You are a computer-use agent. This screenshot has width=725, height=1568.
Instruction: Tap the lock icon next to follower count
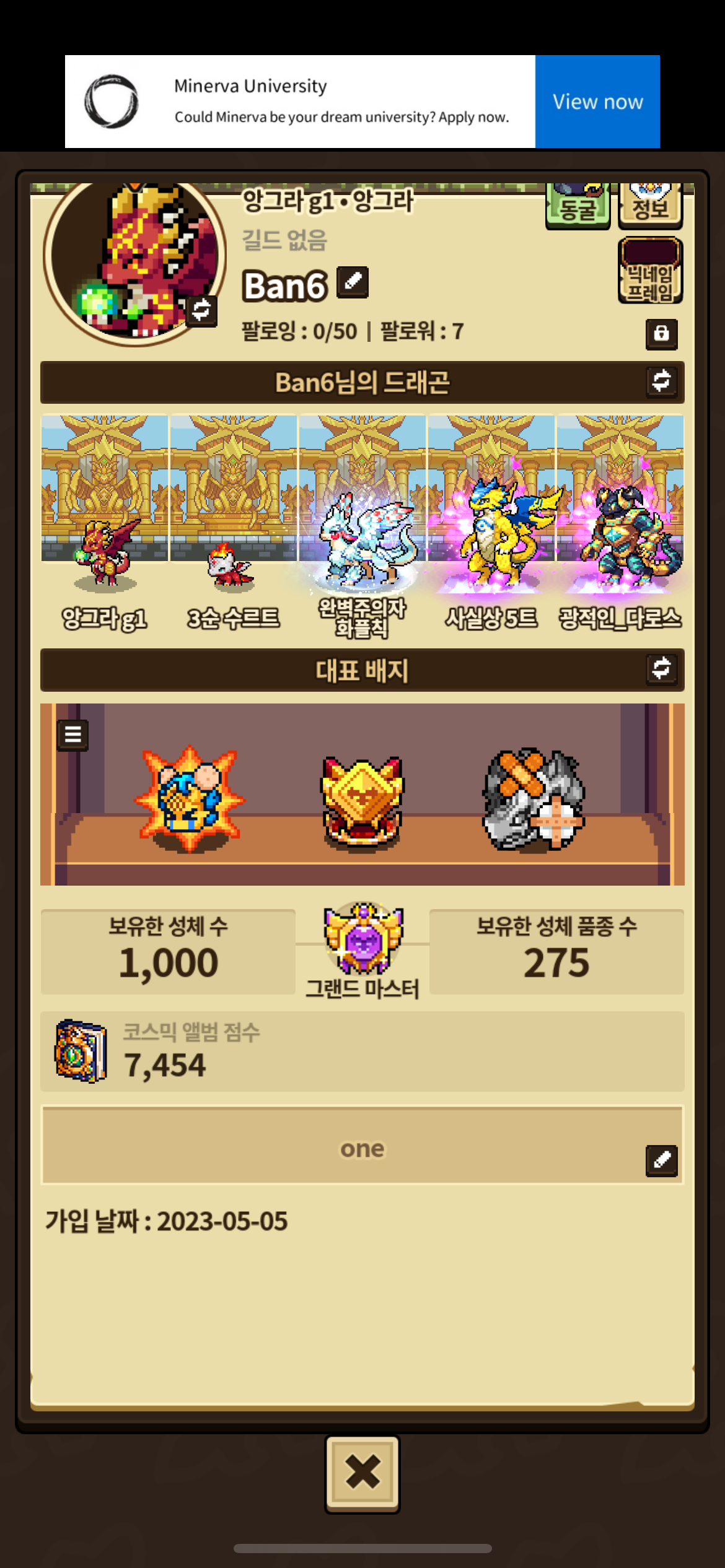coord(661,334)
